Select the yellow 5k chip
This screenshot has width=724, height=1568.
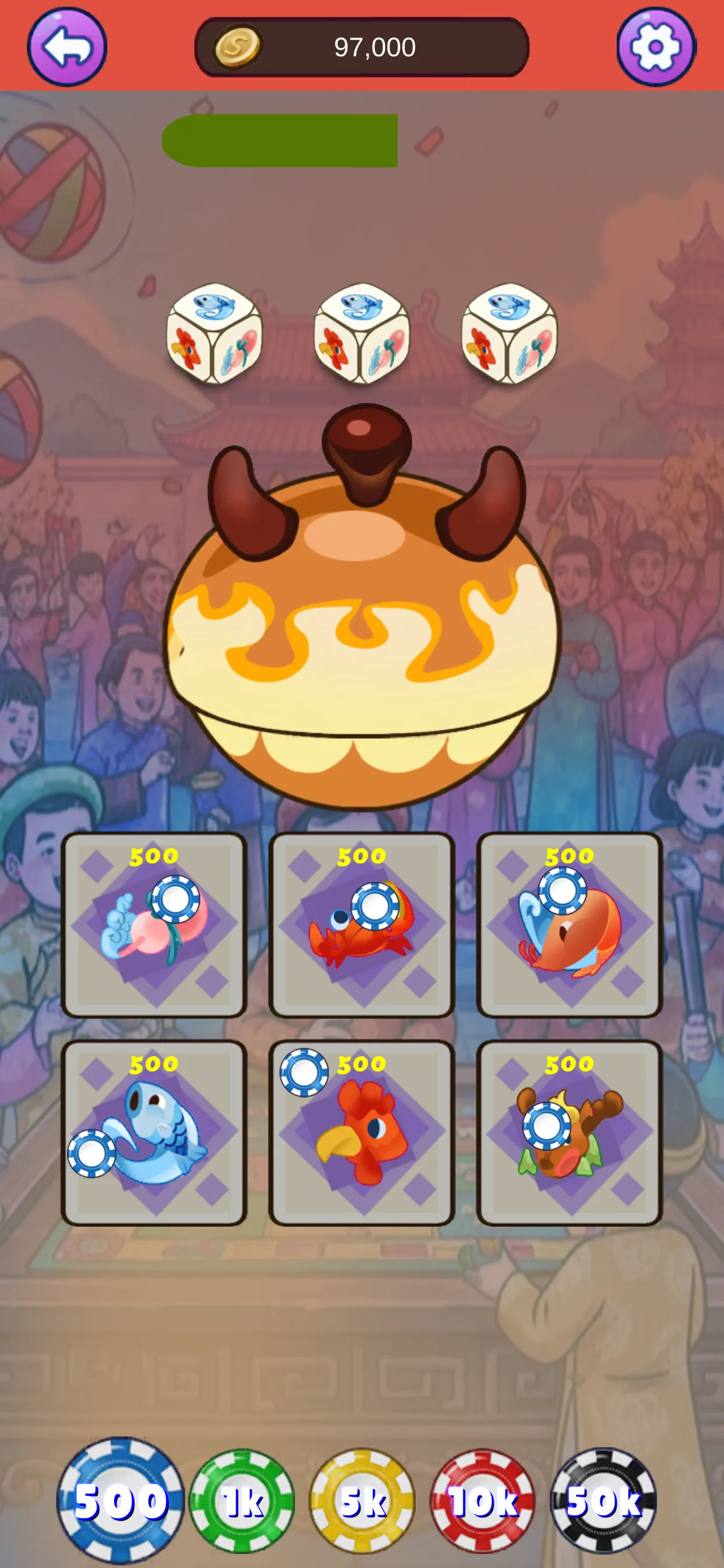(x=362, y=1501)
